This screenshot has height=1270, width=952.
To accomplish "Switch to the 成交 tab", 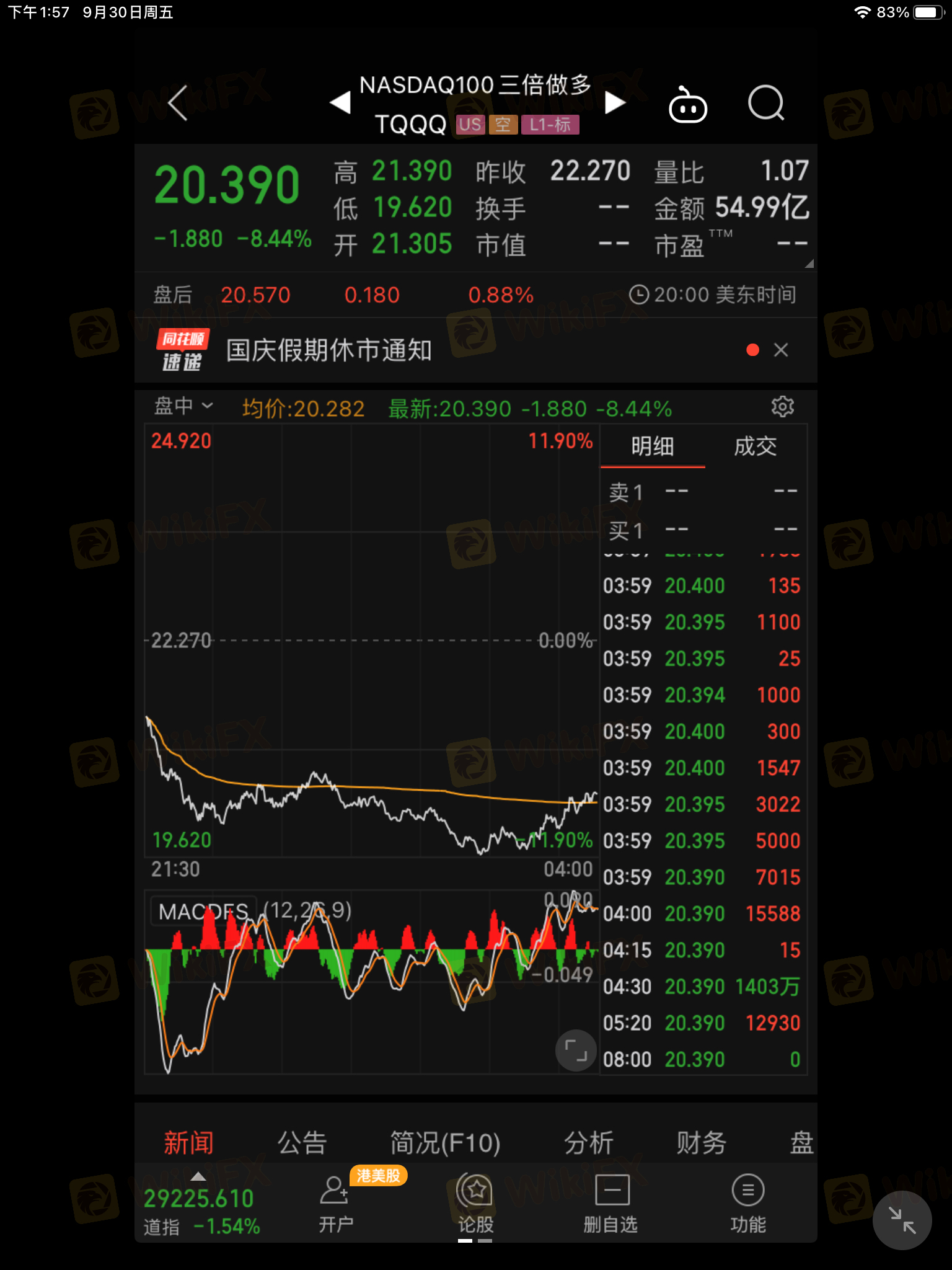I will [755, 446].
